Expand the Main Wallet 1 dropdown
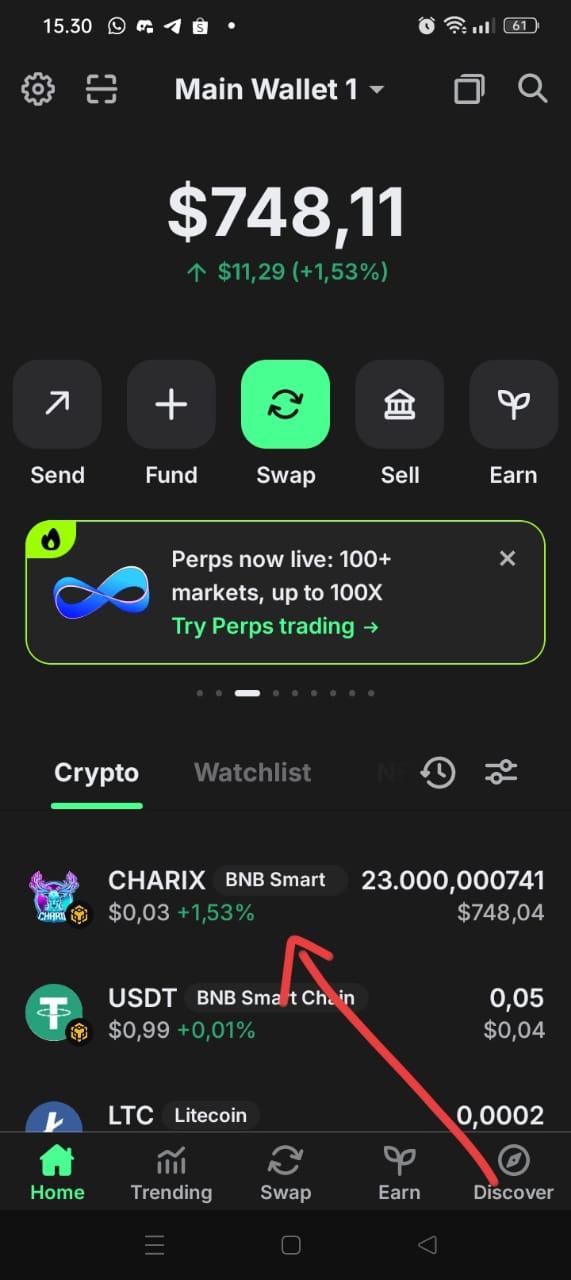Screen dimensions: 571x1280 click(279, 89)
